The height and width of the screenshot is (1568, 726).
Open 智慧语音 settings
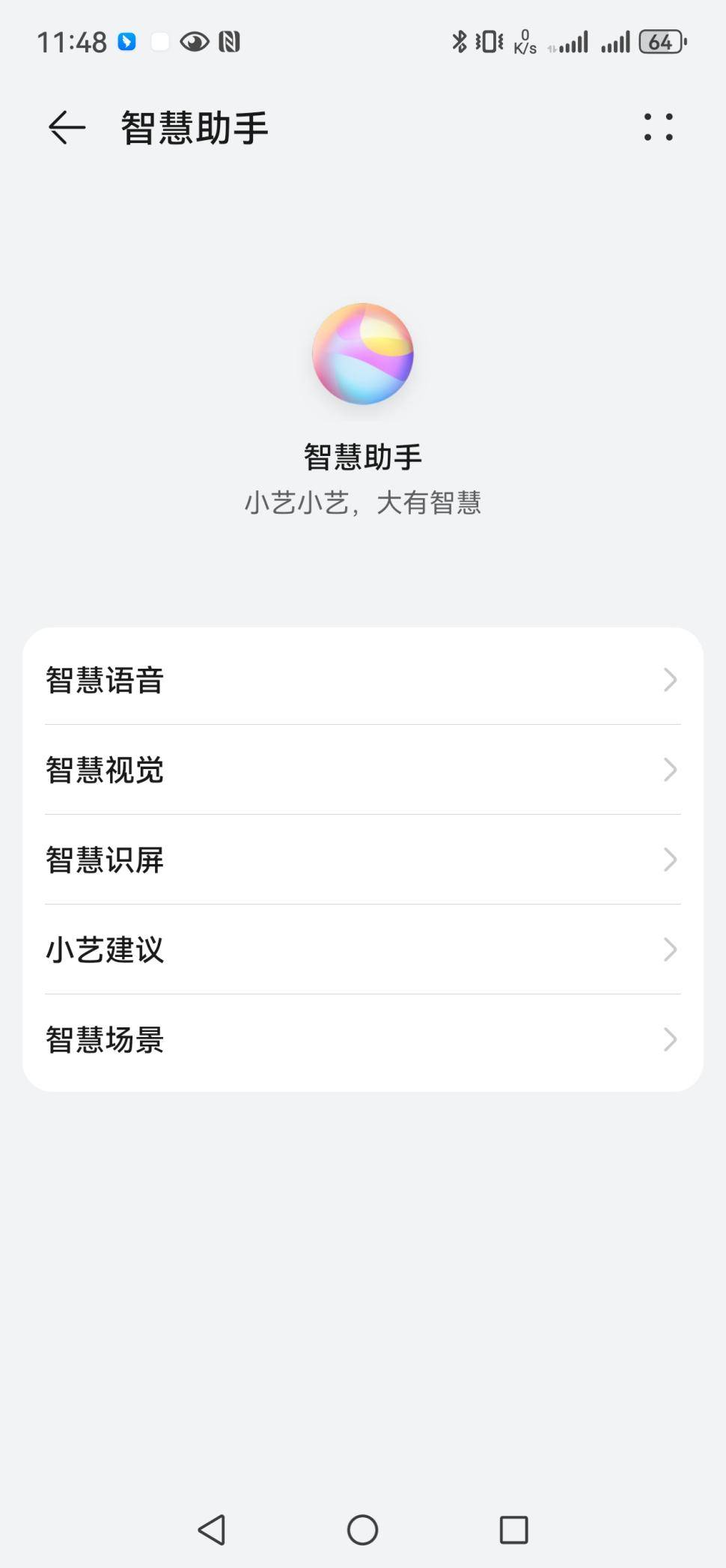[x=362, y=680]
